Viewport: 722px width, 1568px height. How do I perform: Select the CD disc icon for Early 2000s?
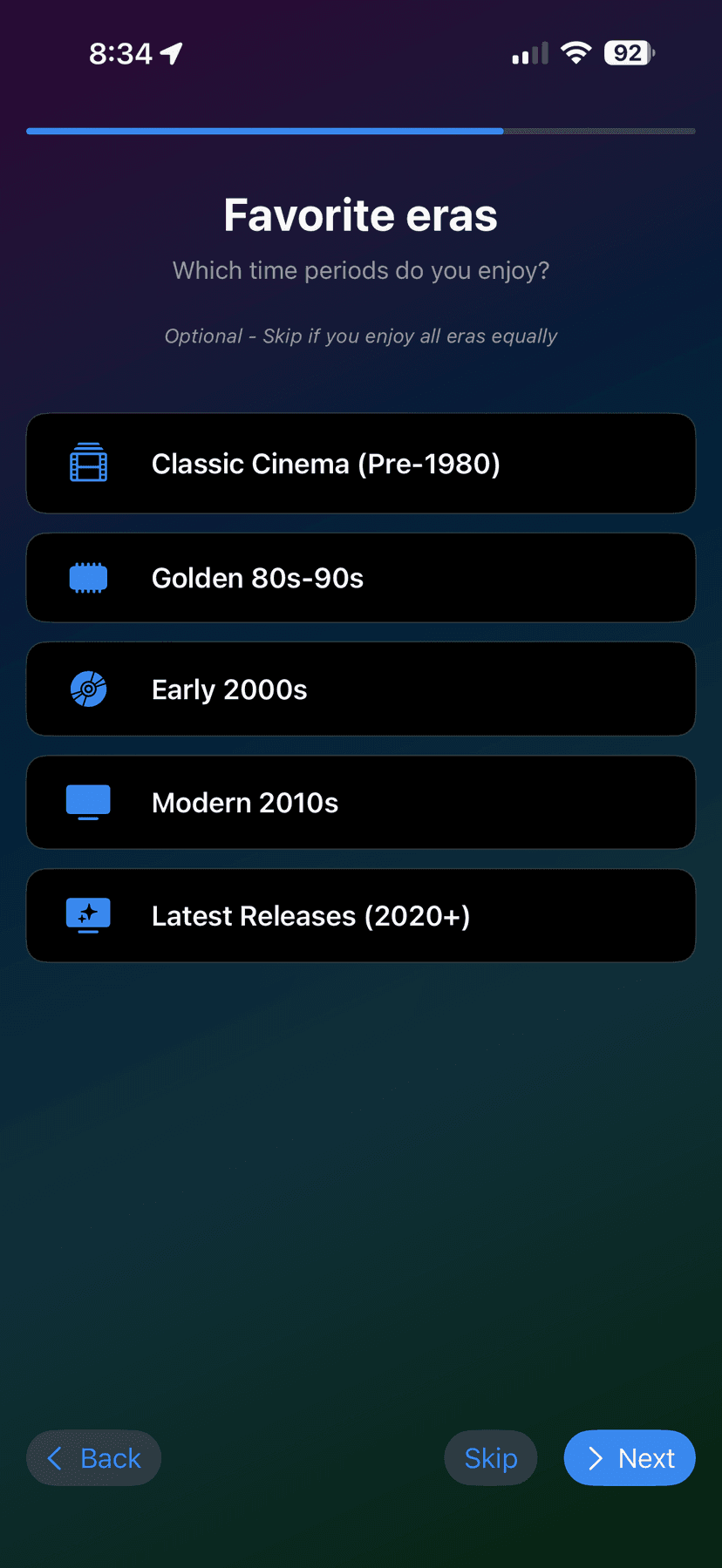(x=87, y=689)
